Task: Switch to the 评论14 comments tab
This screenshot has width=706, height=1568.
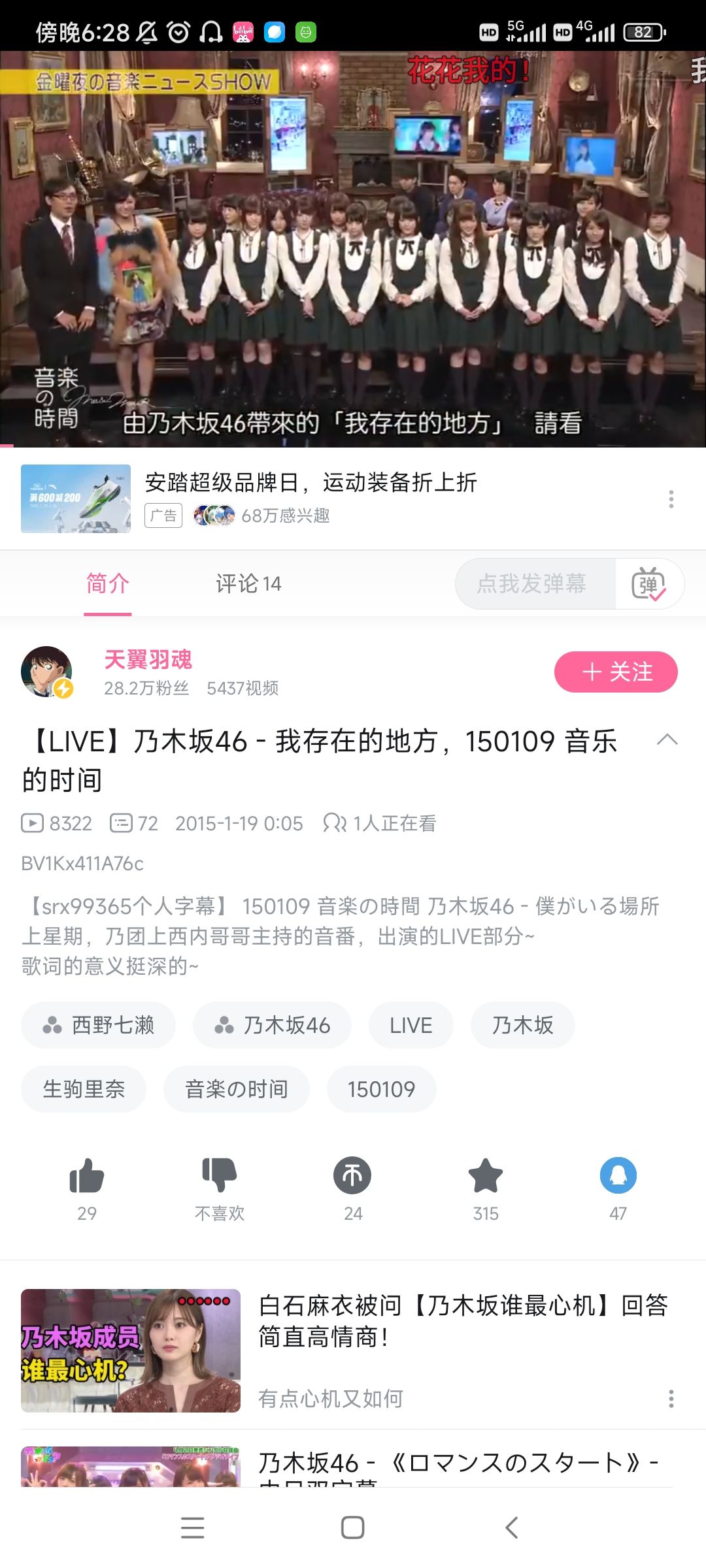Action: tap(248, 585)
